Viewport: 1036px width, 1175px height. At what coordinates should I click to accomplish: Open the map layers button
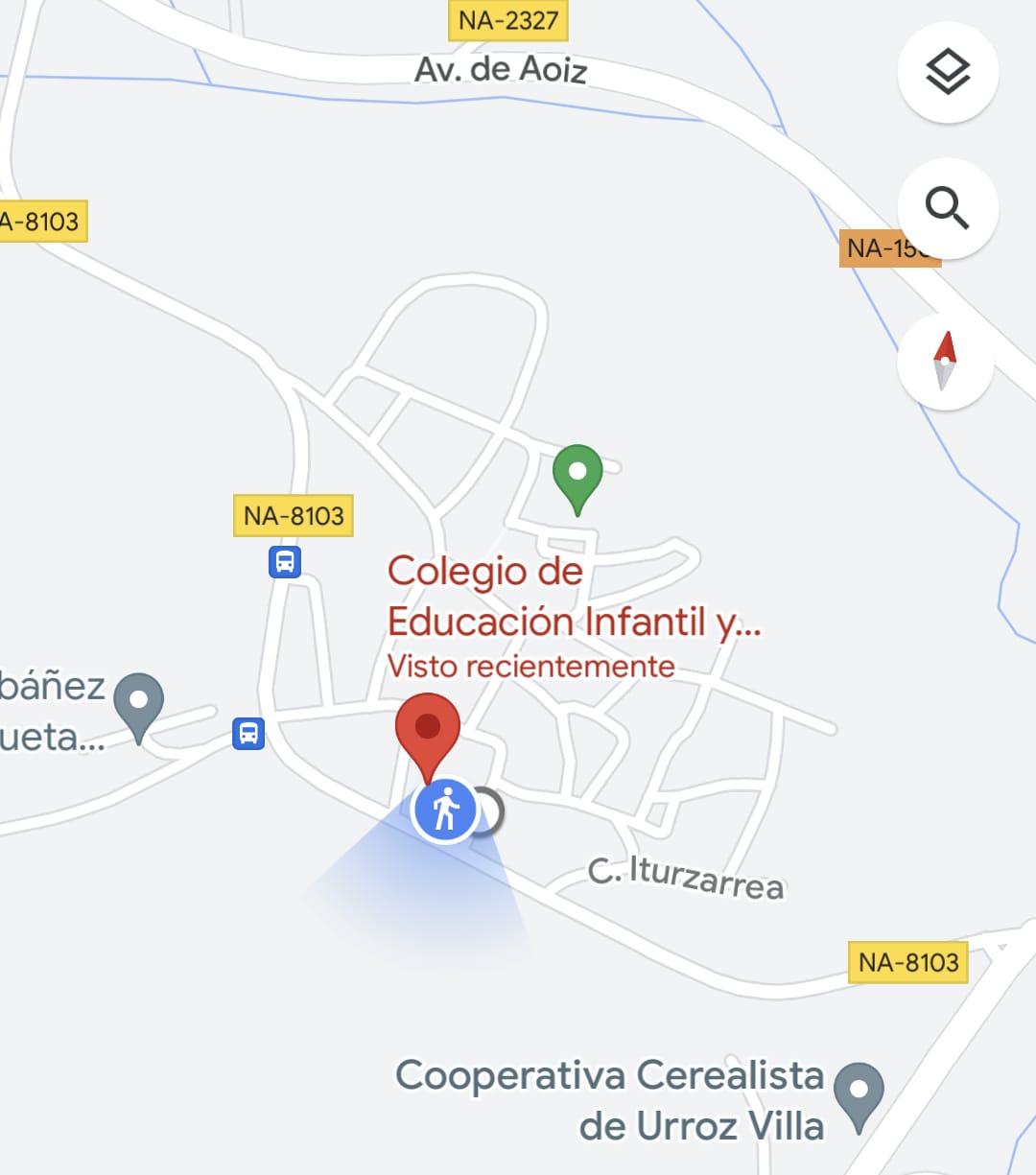pos(948,72)
